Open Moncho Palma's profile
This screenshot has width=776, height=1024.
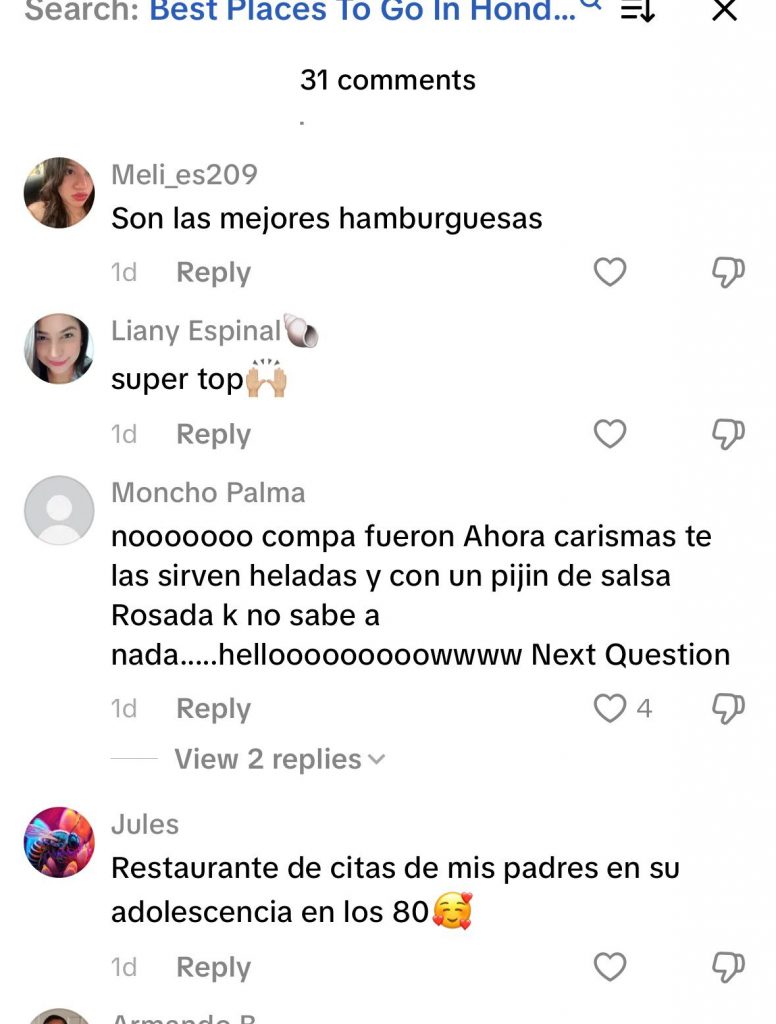click(x=59, y=510)
